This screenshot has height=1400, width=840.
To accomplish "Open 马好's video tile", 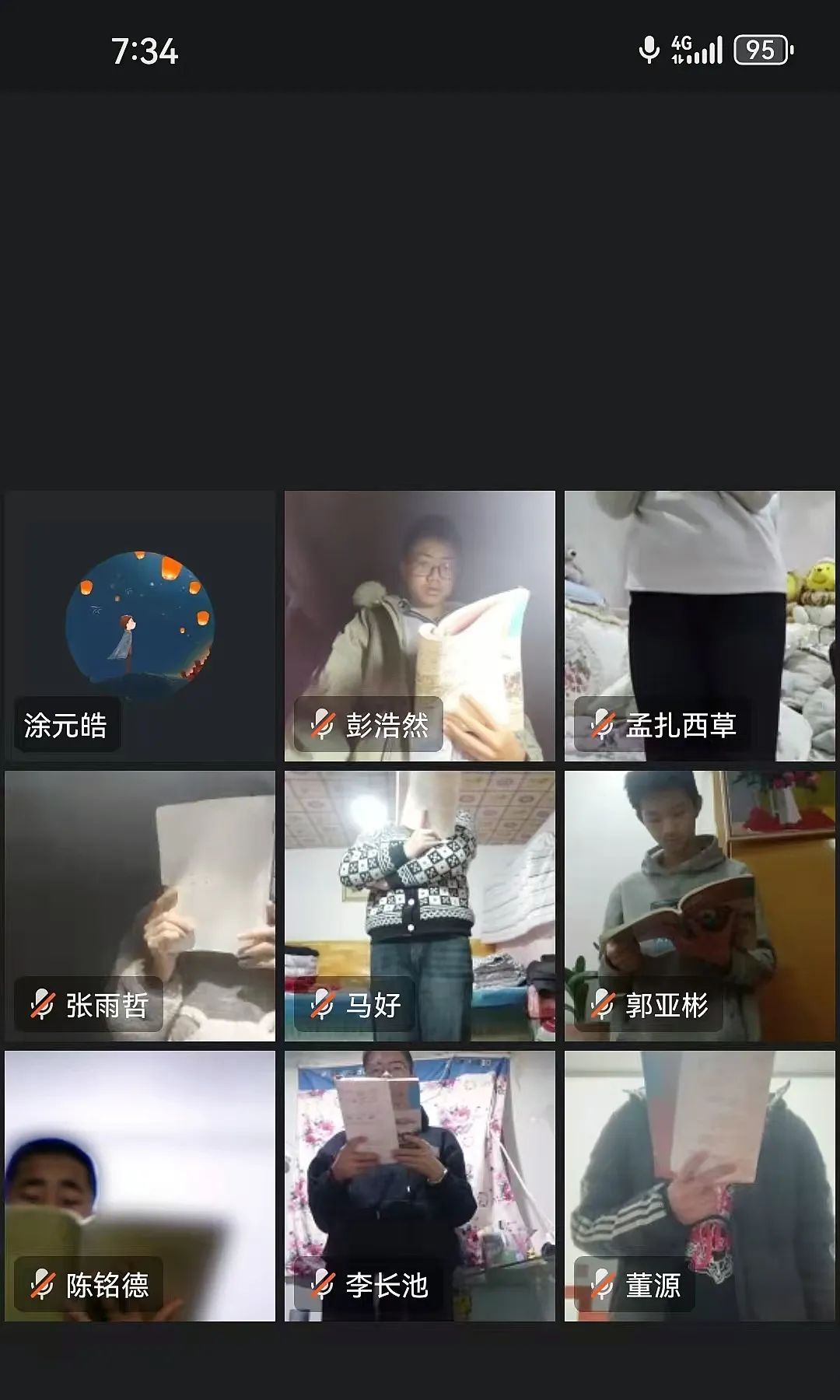I will [420, 905].
